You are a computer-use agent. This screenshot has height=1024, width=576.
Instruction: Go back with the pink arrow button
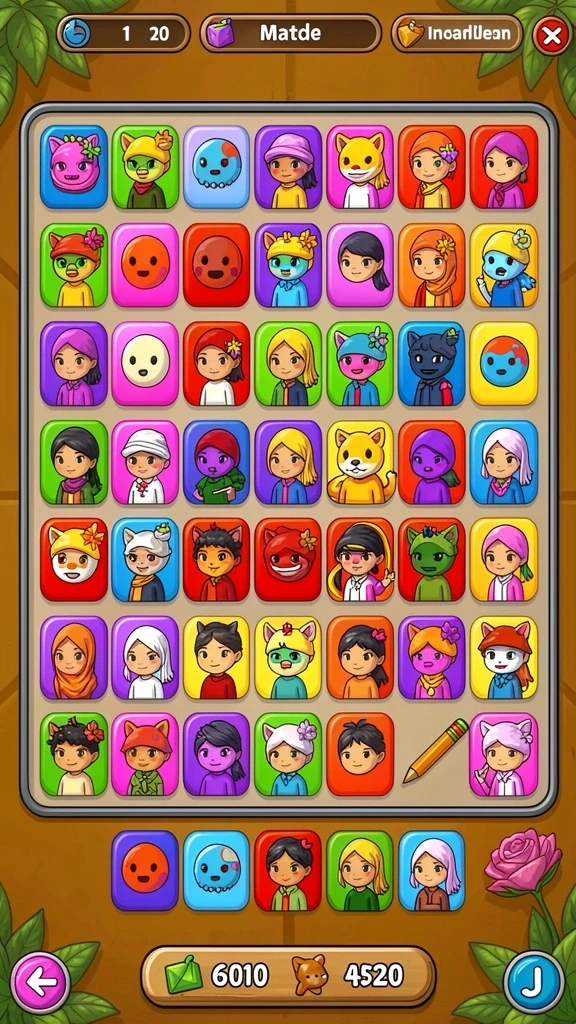tap(40, 982)
